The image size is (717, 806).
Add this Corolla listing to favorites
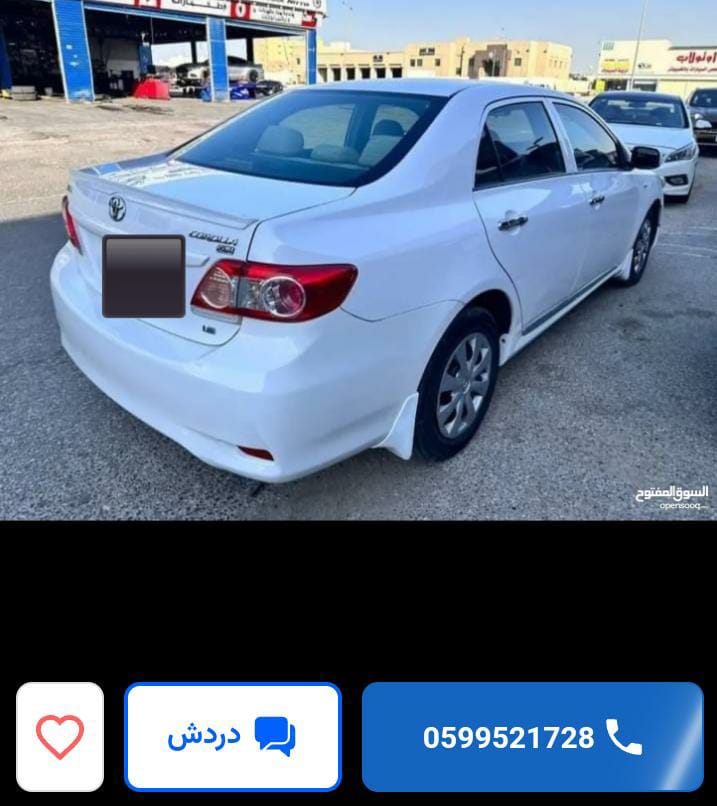(60, 737)
